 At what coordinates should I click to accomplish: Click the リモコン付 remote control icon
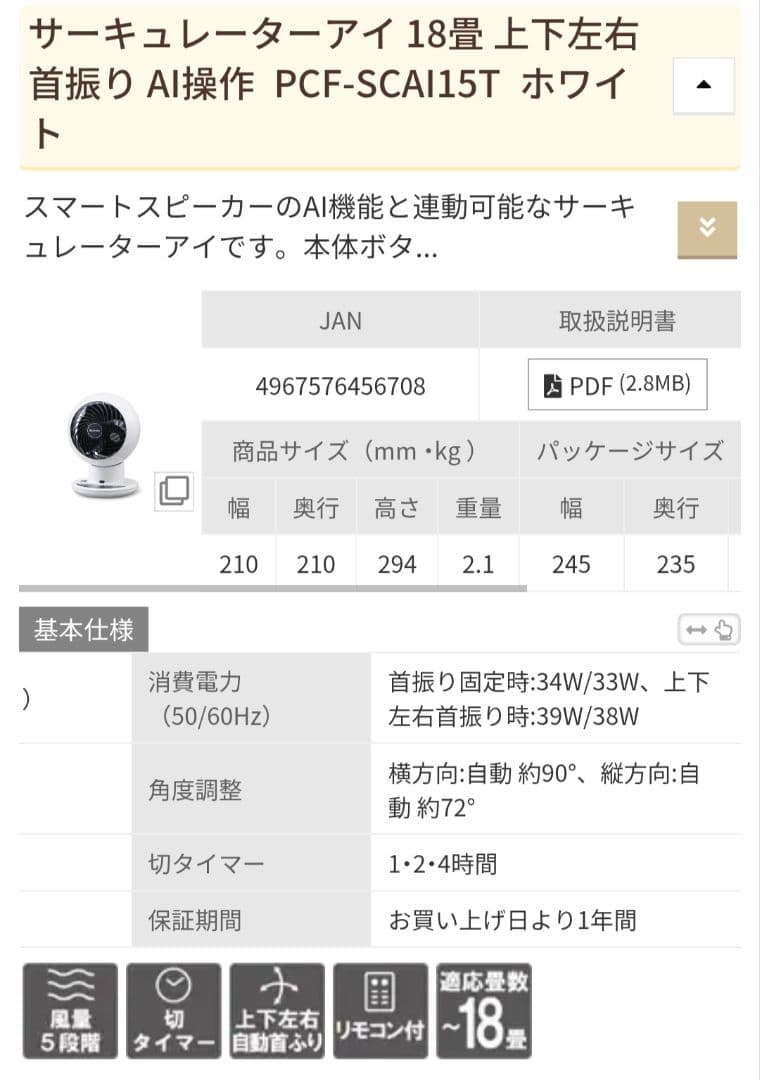pyautogui.click(x=380, y=1010)
